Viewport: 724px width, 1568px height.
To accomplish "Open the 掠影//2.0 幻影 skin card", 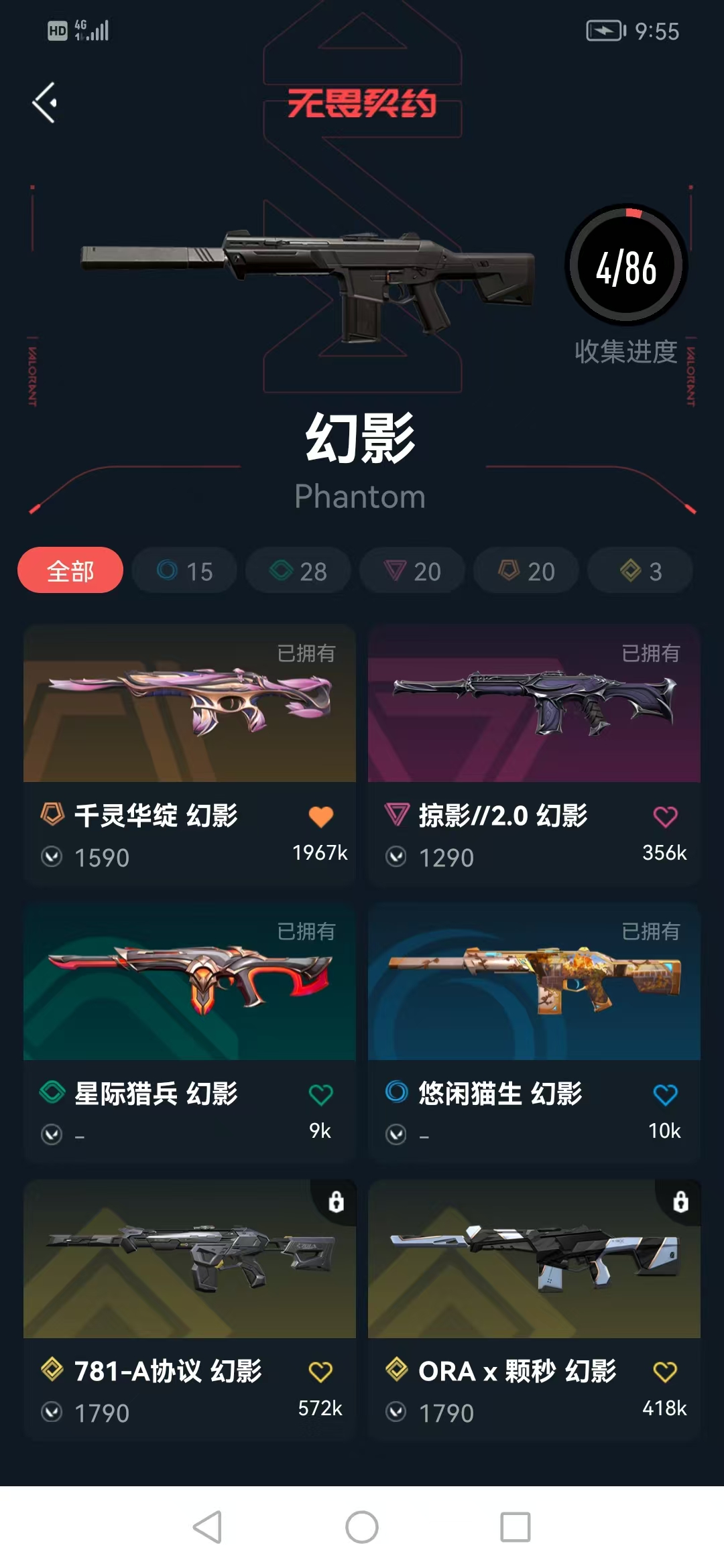I will pyautogui.click(x=534, y=755).
